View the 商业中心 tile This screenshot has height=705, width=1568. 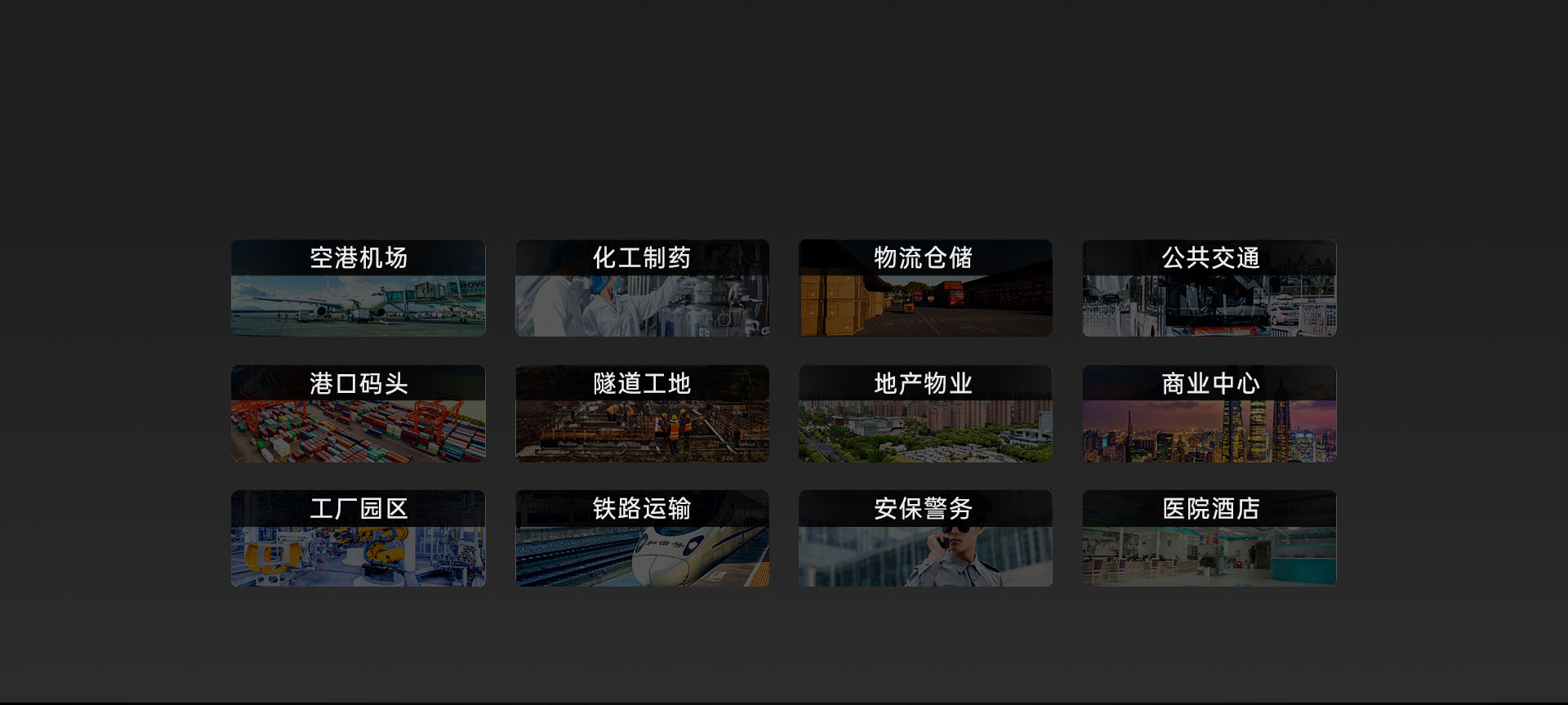point(1209,413)
